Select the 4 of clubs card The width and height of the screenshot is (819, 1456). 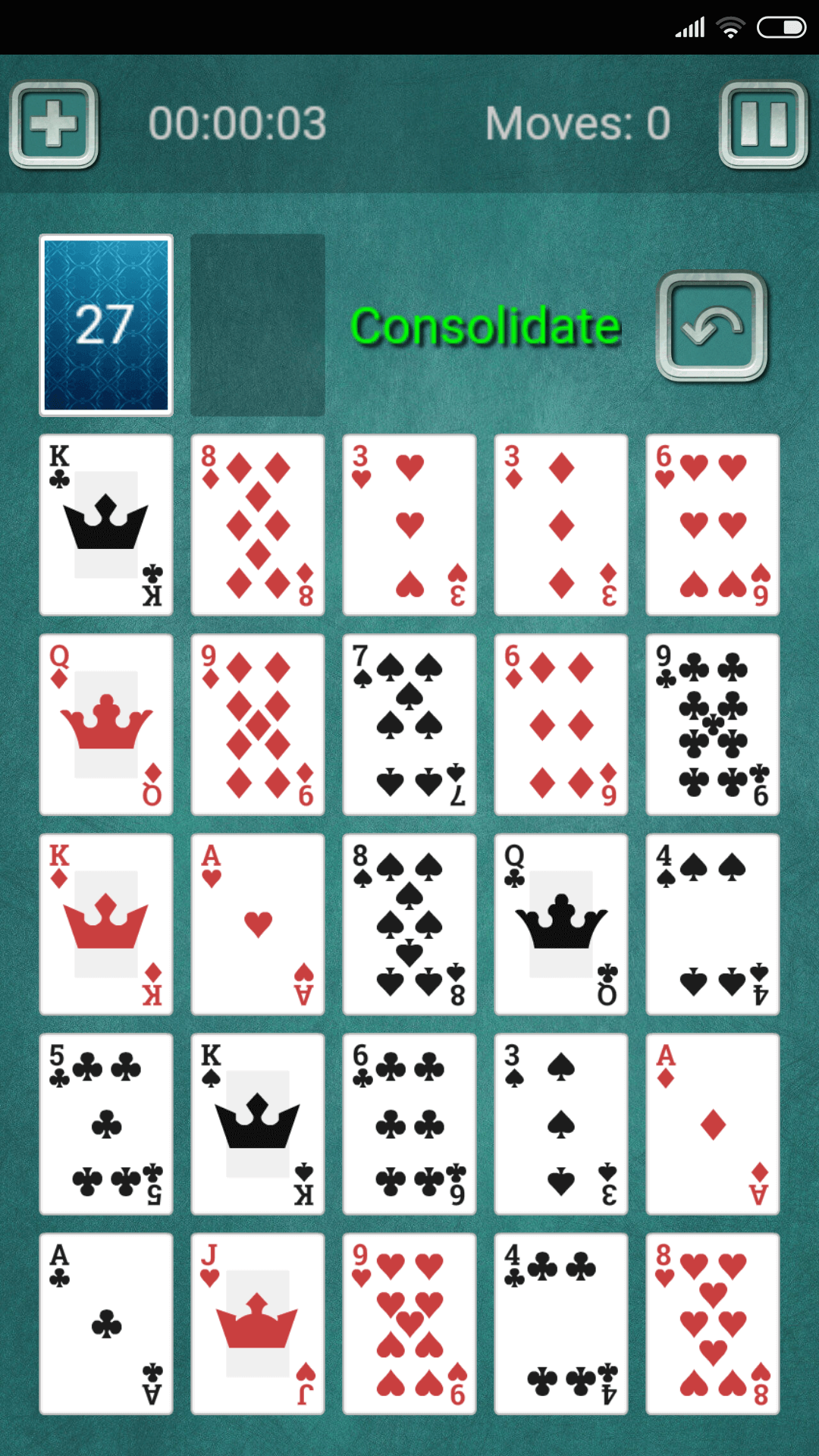(x=561, y=1324)
